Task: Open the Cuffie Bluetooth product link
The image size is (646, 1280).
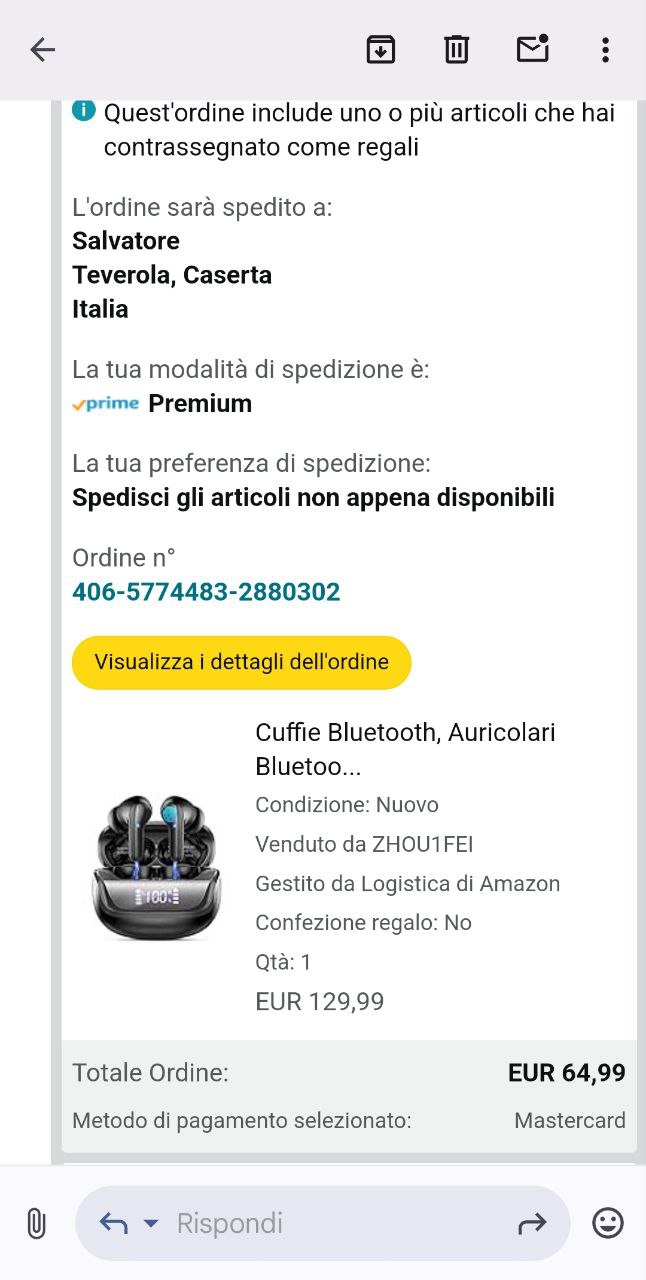Action: [405, 749]
